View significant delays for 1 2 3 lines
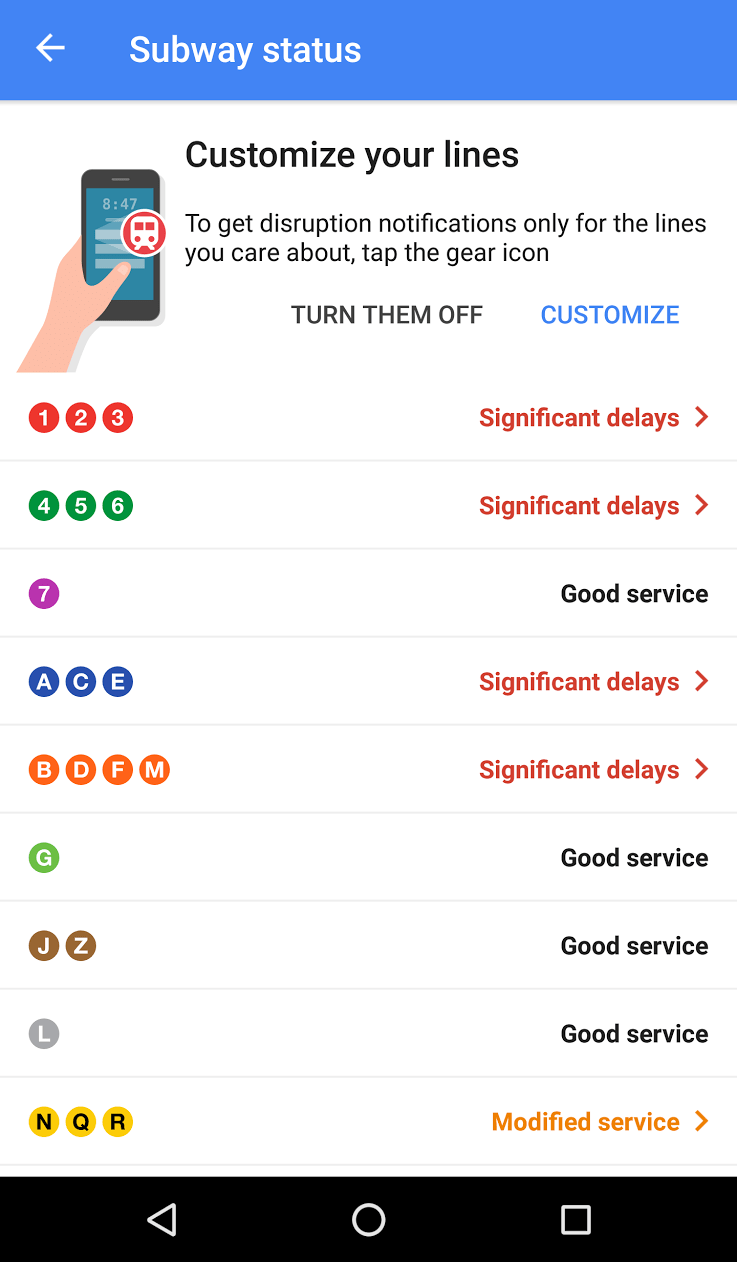The width and height of the screenshot is (737, 1262). click(x=368, y=418)
